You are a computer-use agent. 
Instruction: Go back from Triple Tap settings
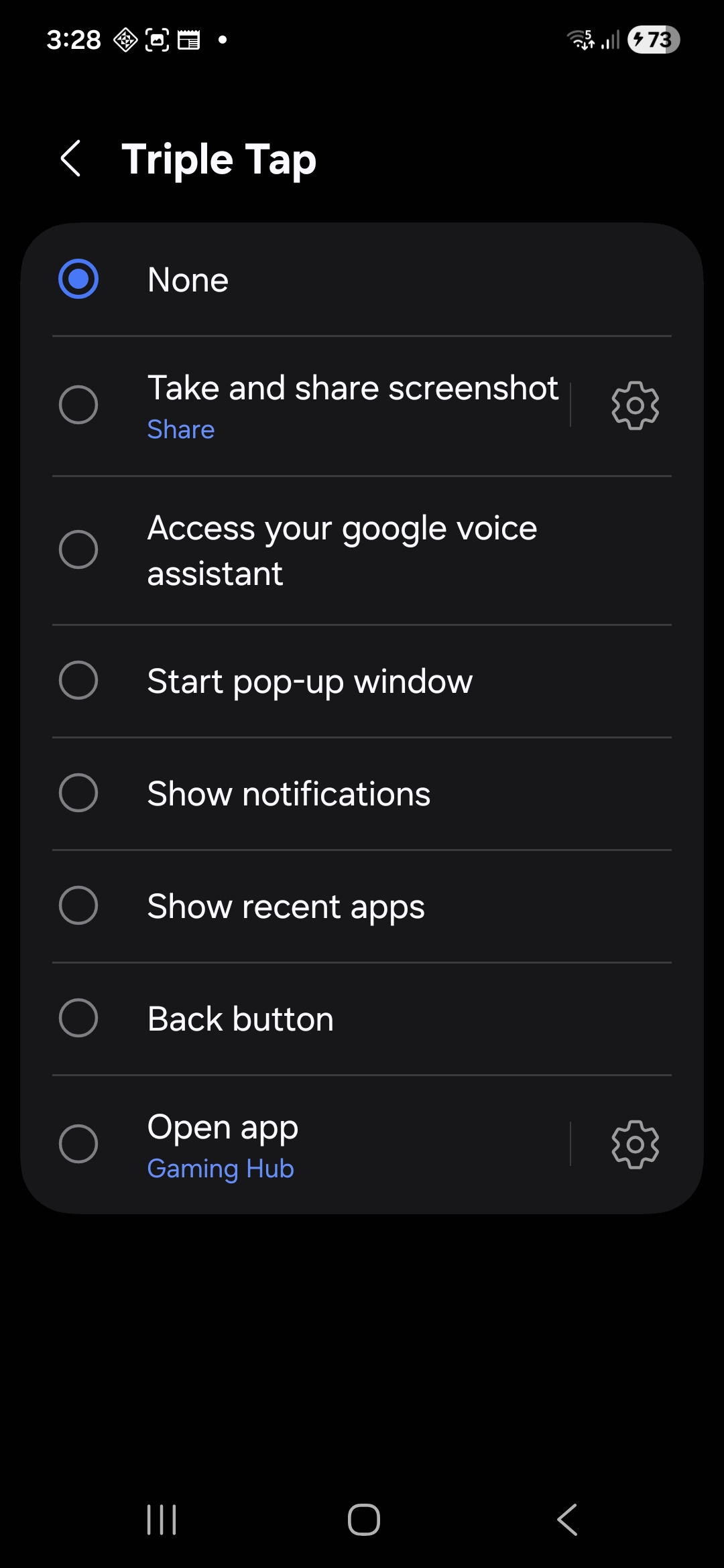tap(71, 159)
